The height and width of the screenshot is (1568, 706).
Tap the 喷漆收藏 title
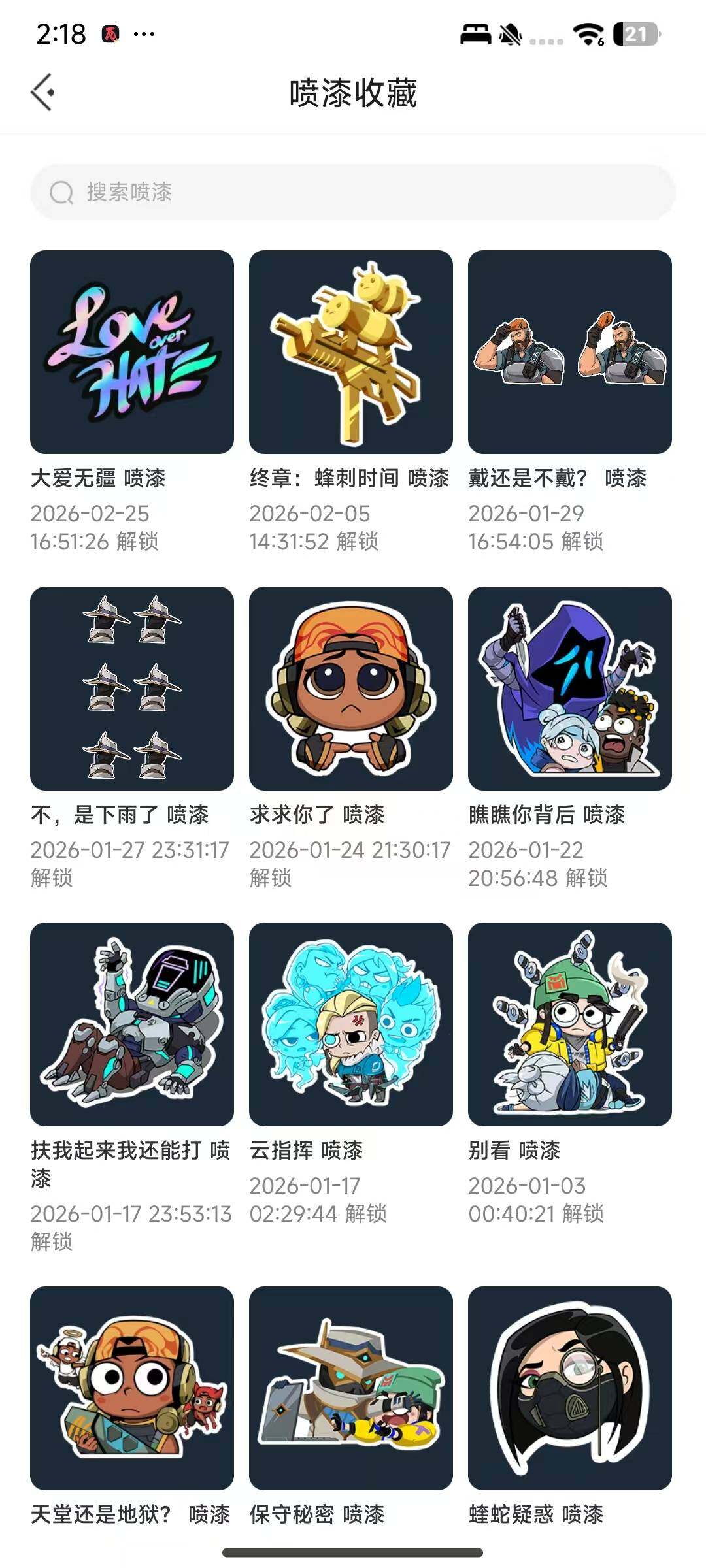click(x=353, y=91)
